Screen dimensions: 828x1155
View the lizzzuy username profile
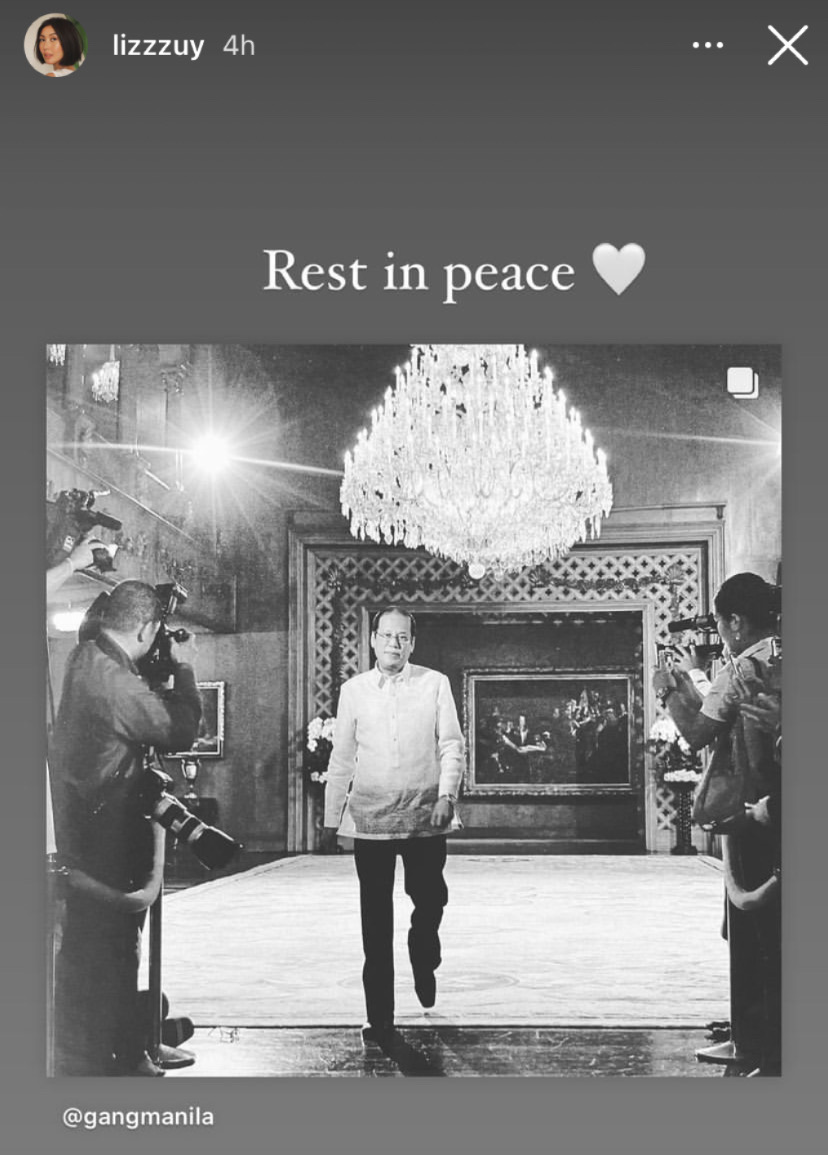point(158,46)
